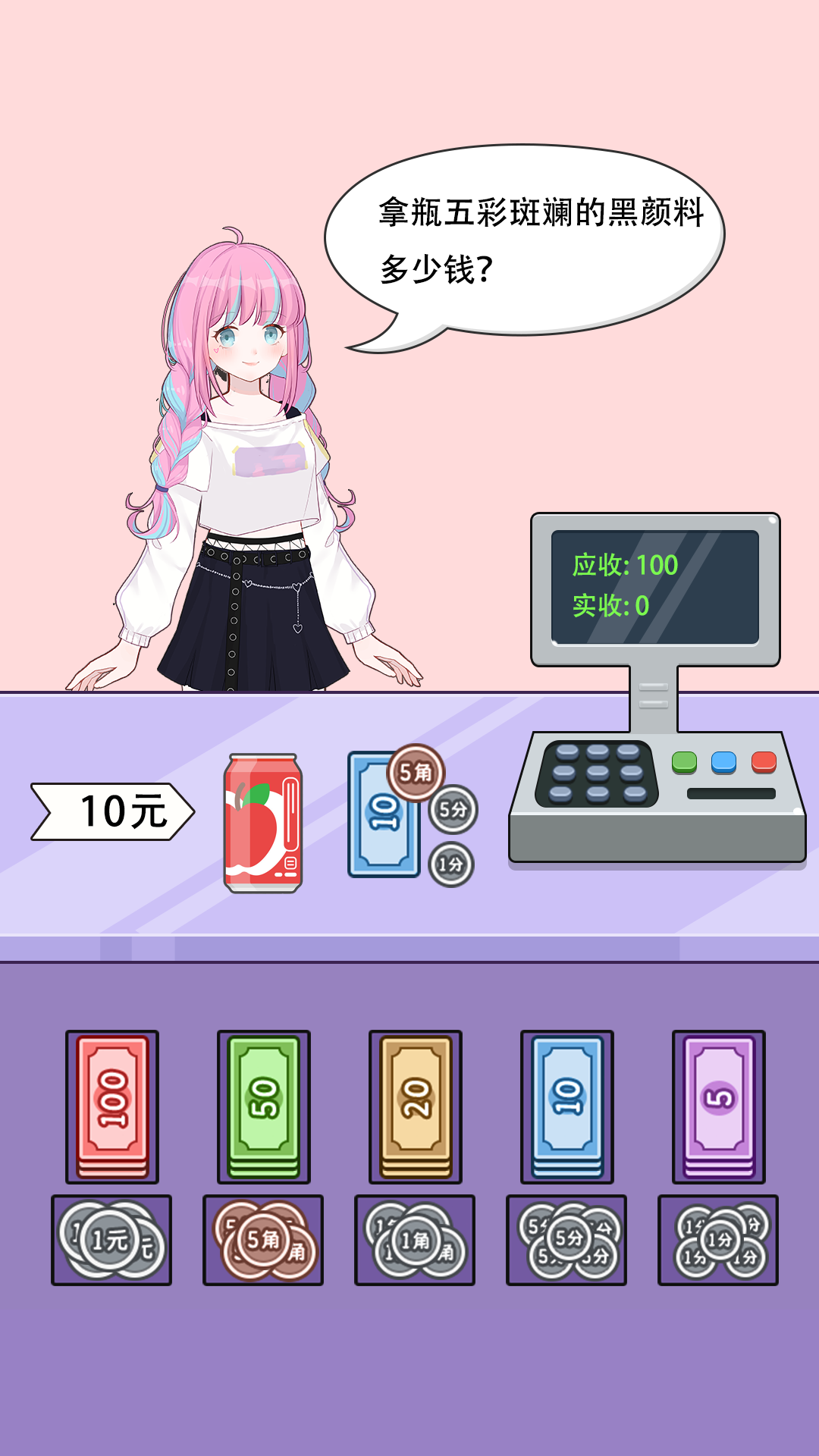Pick the 1元 coin pile
Screen dimensions: 819x1456
coord(111,1240)
